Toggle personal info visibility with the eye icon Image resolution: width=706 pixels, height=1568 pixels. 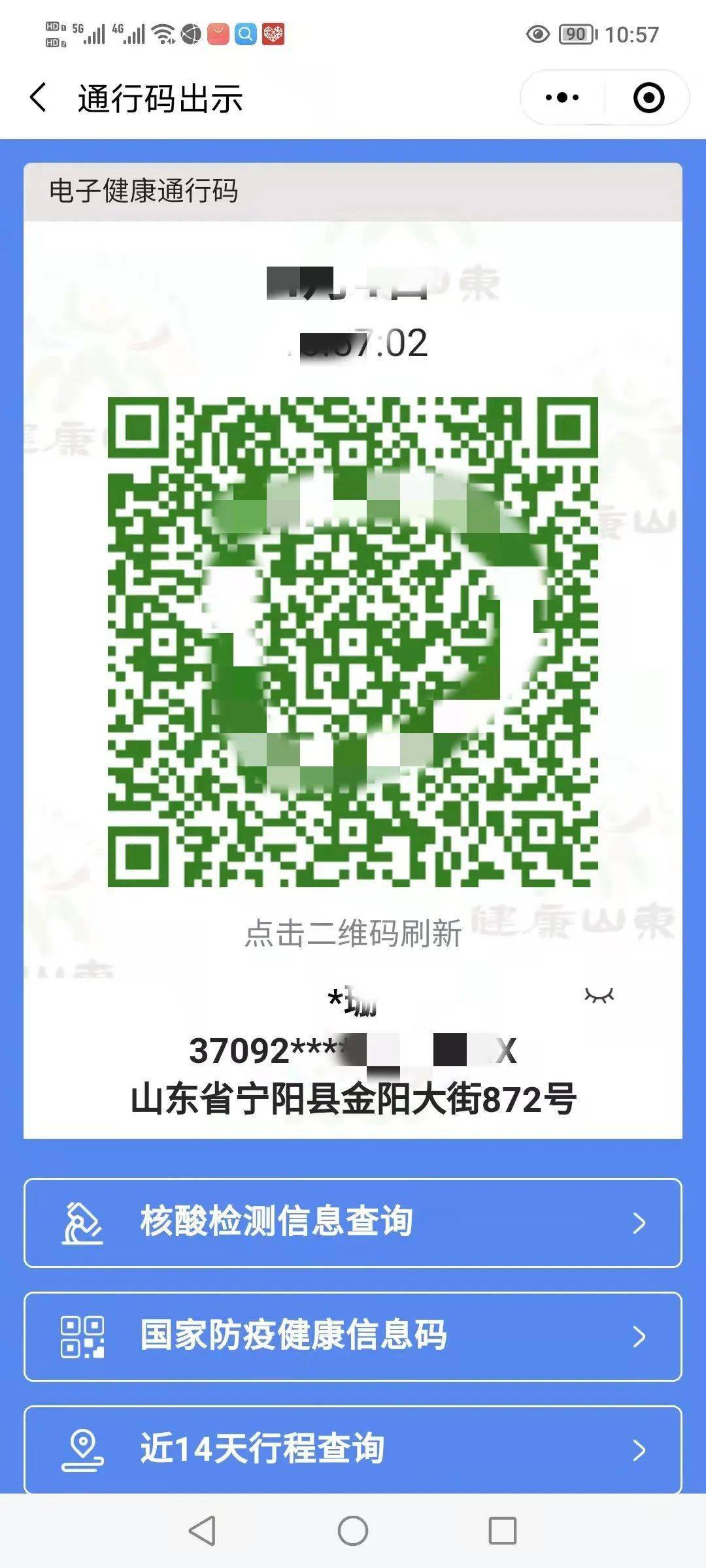599,996
